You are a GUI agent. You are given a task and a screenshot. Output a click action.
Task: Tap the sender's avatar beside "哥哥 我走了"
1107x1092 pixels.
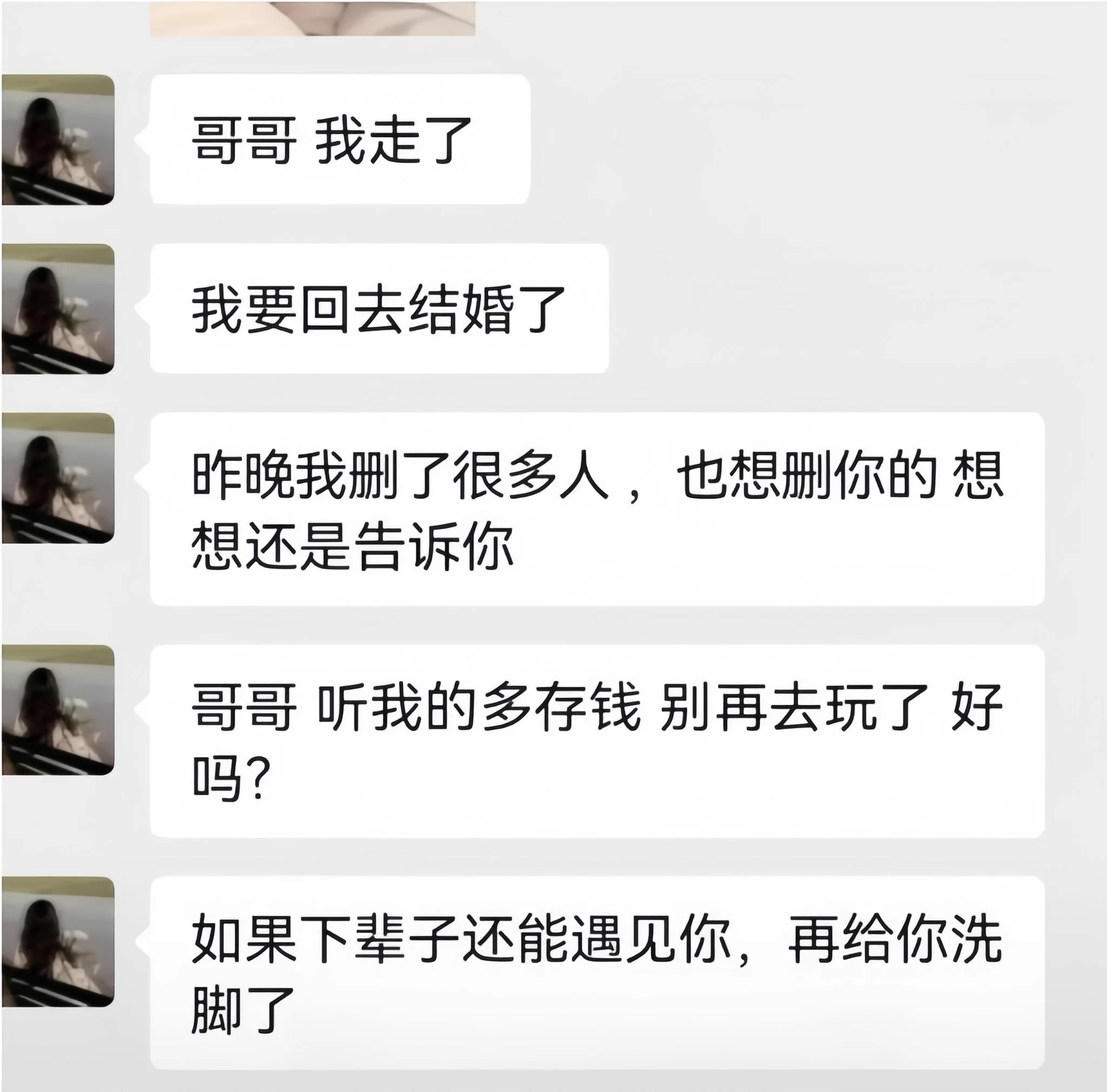pos(58,139)
